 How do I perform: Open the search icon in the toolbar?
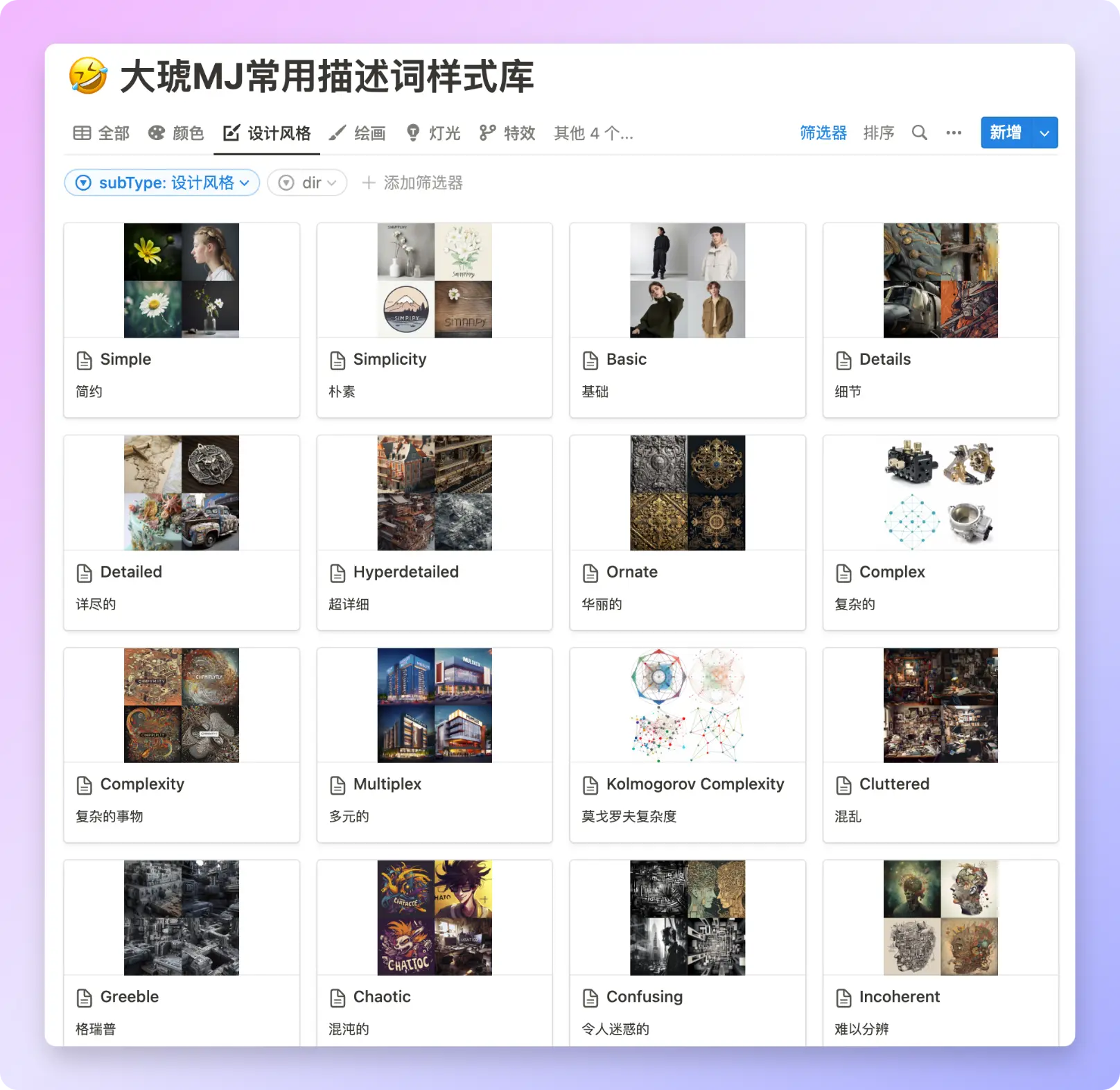point(919,132)
